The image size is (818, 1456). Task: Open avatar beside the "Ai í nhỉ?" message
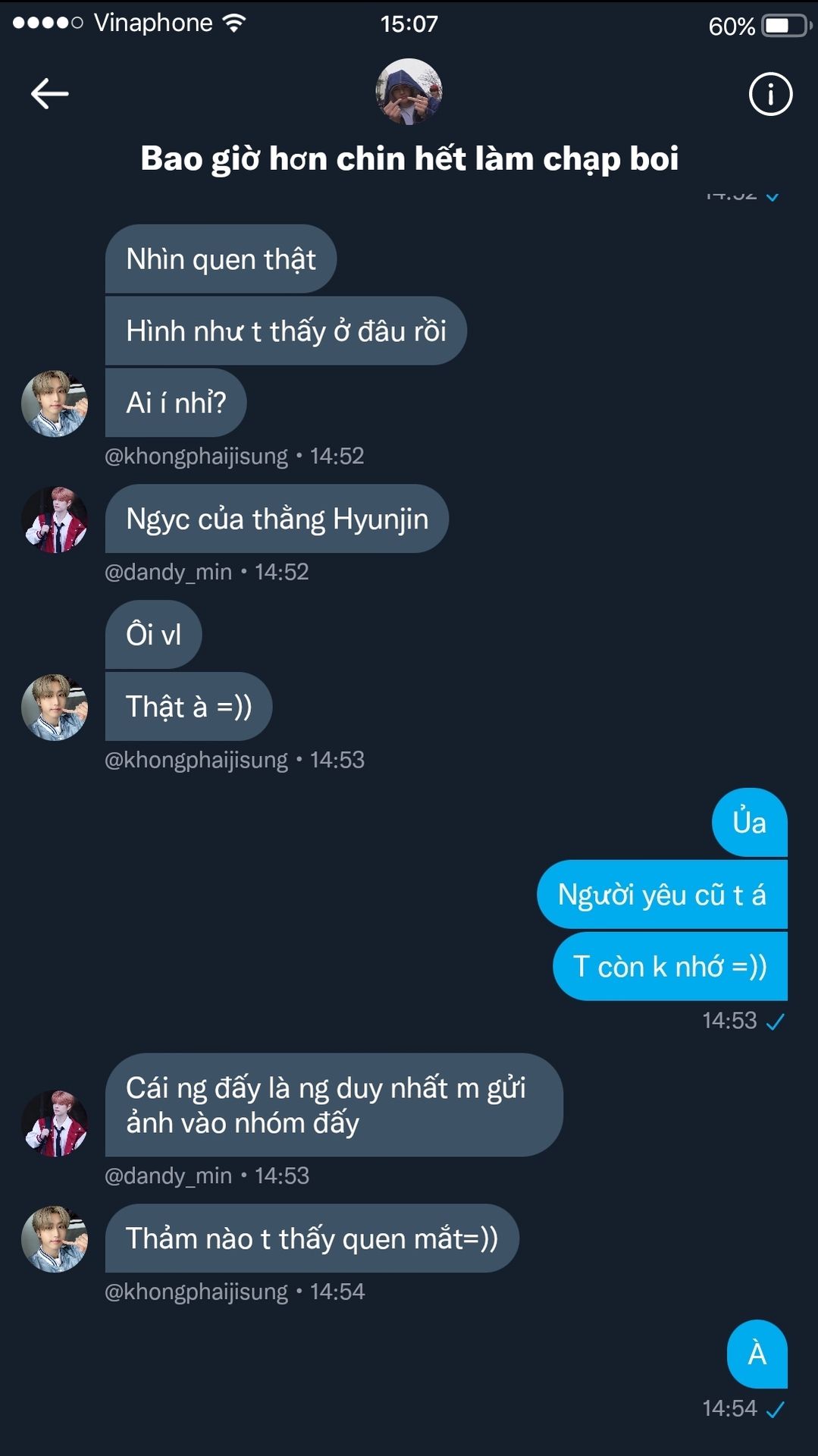pyautogui.click(x=55, y=403)
